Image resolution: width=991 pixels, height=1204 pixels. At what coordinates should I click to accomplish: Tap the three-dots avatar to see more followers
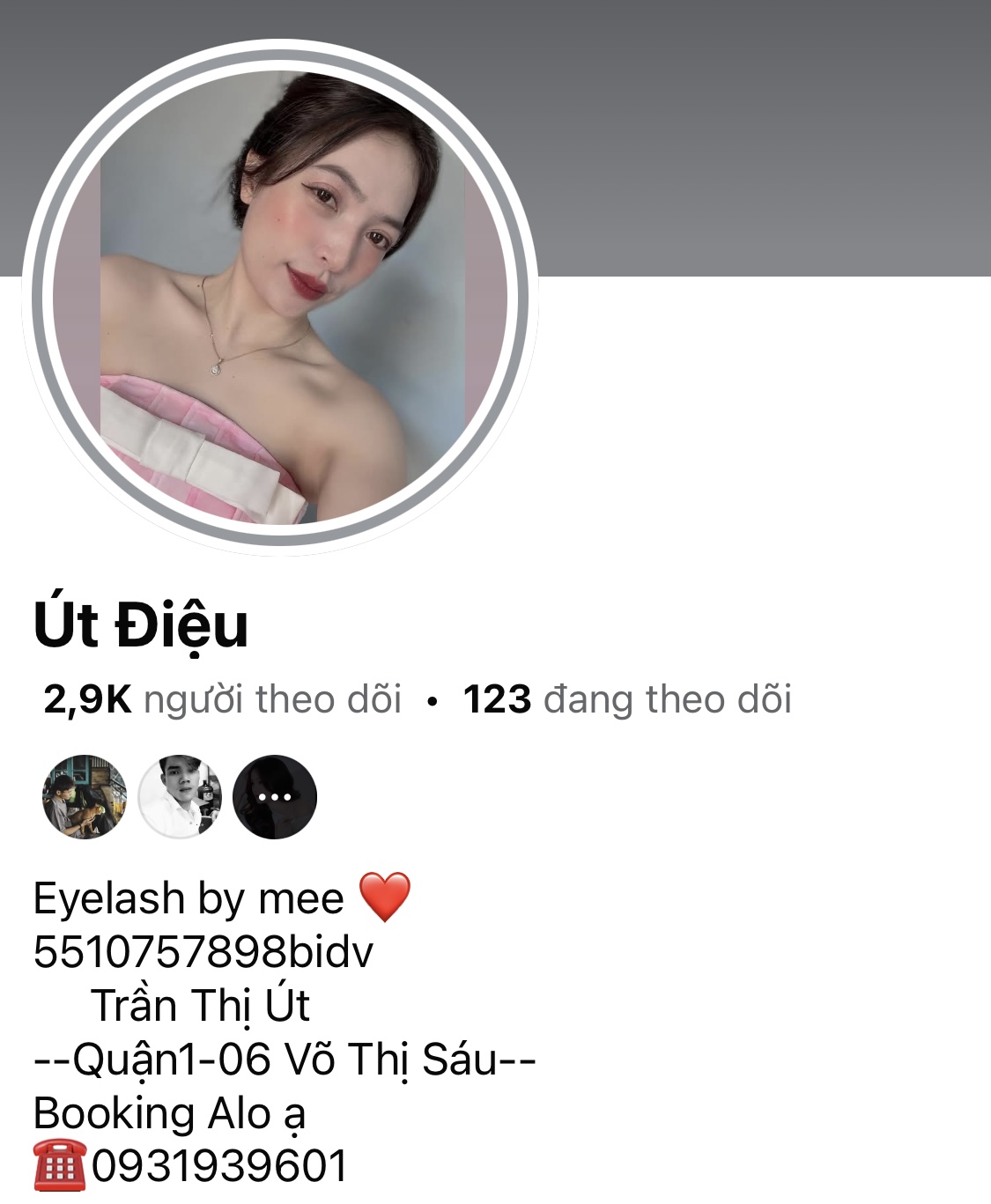pos(275,796)
